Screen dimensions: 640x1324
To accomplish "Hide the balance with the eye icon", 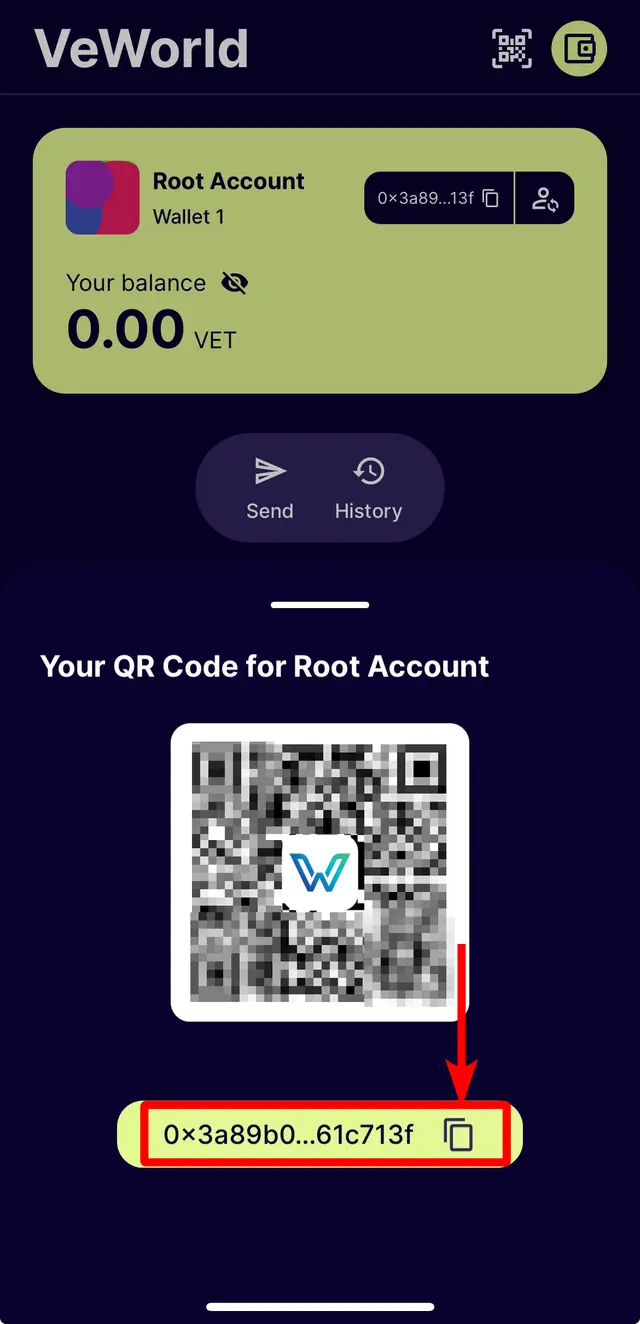I will [234, 283].
